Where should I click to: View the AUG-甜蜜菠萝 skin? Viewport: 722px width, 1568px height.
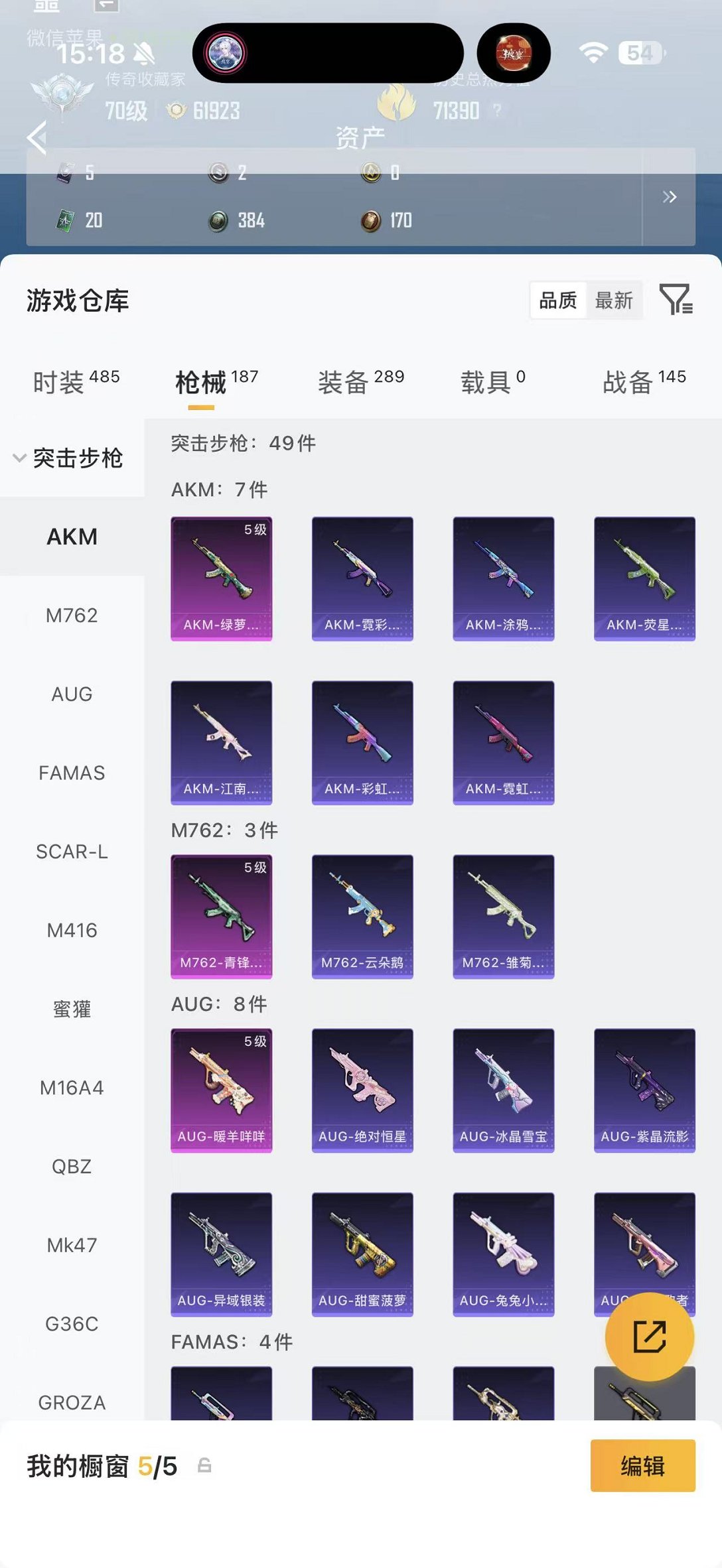pos(362,1254)
